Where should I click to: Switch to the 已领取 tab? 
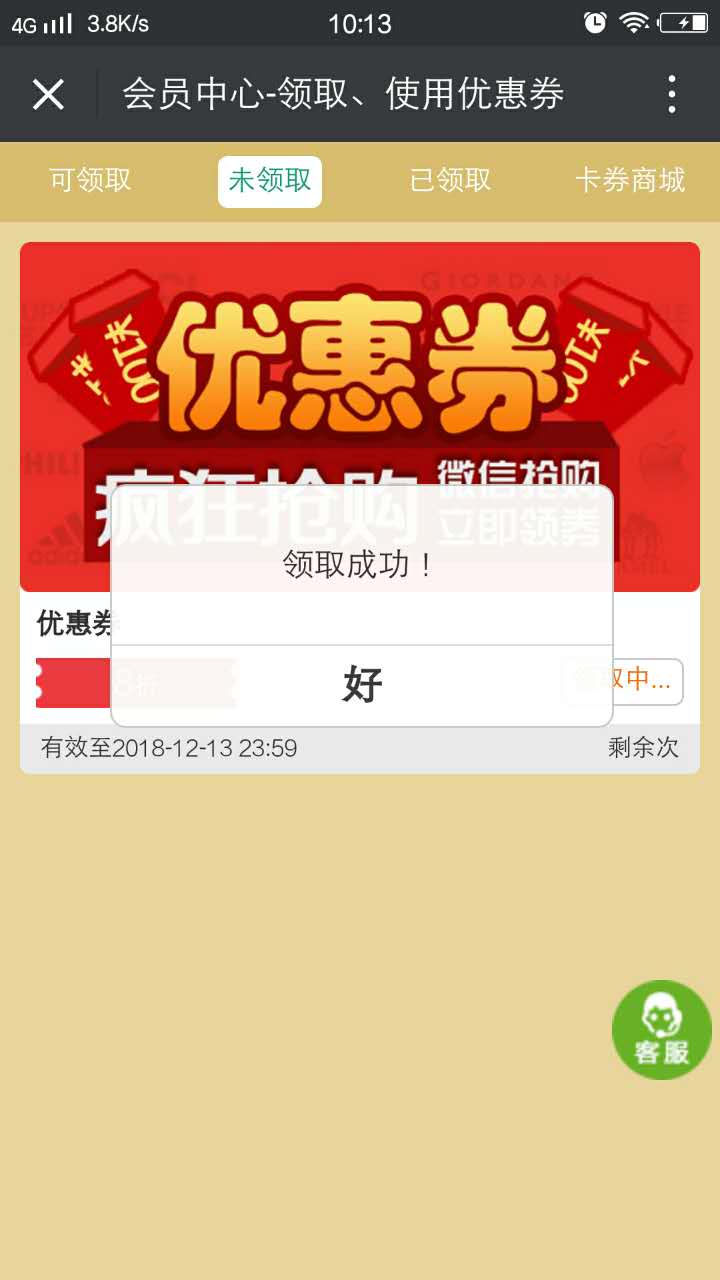point(450,180)
